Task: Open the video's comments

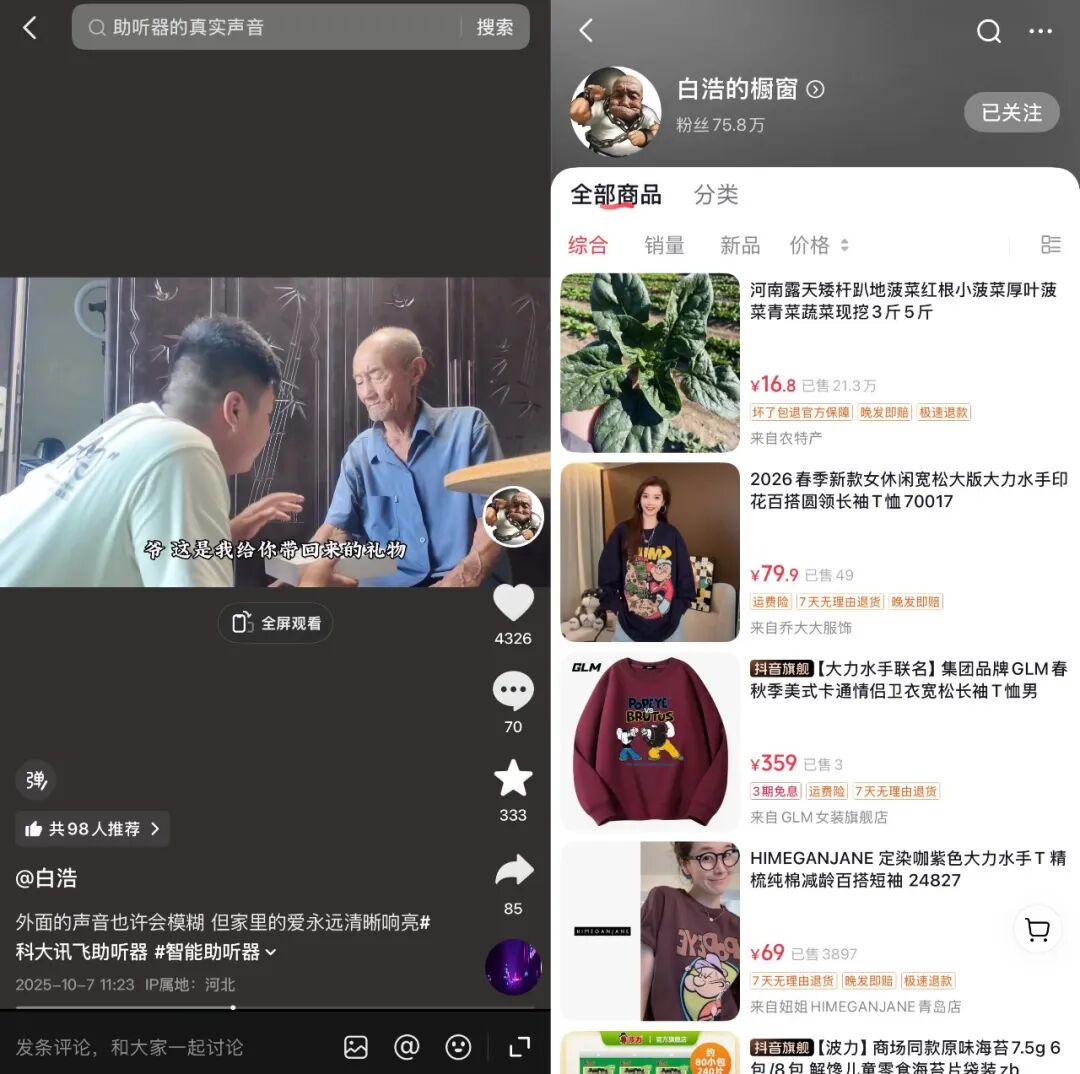Action: (513, 691)
